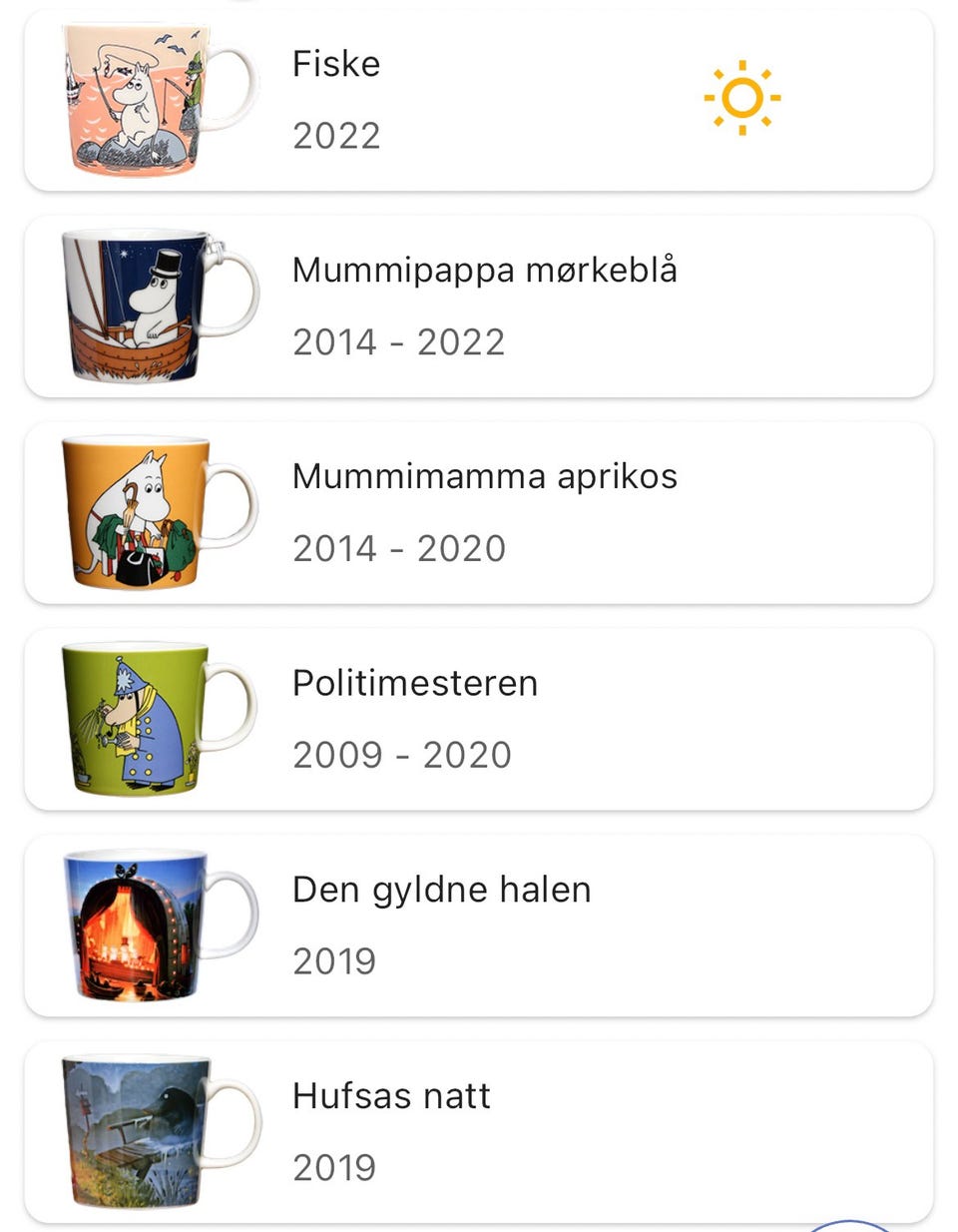Screen dimensions: 958x1232
Task: Click the Hufsas natt title text
Action: click(389, 1094)
